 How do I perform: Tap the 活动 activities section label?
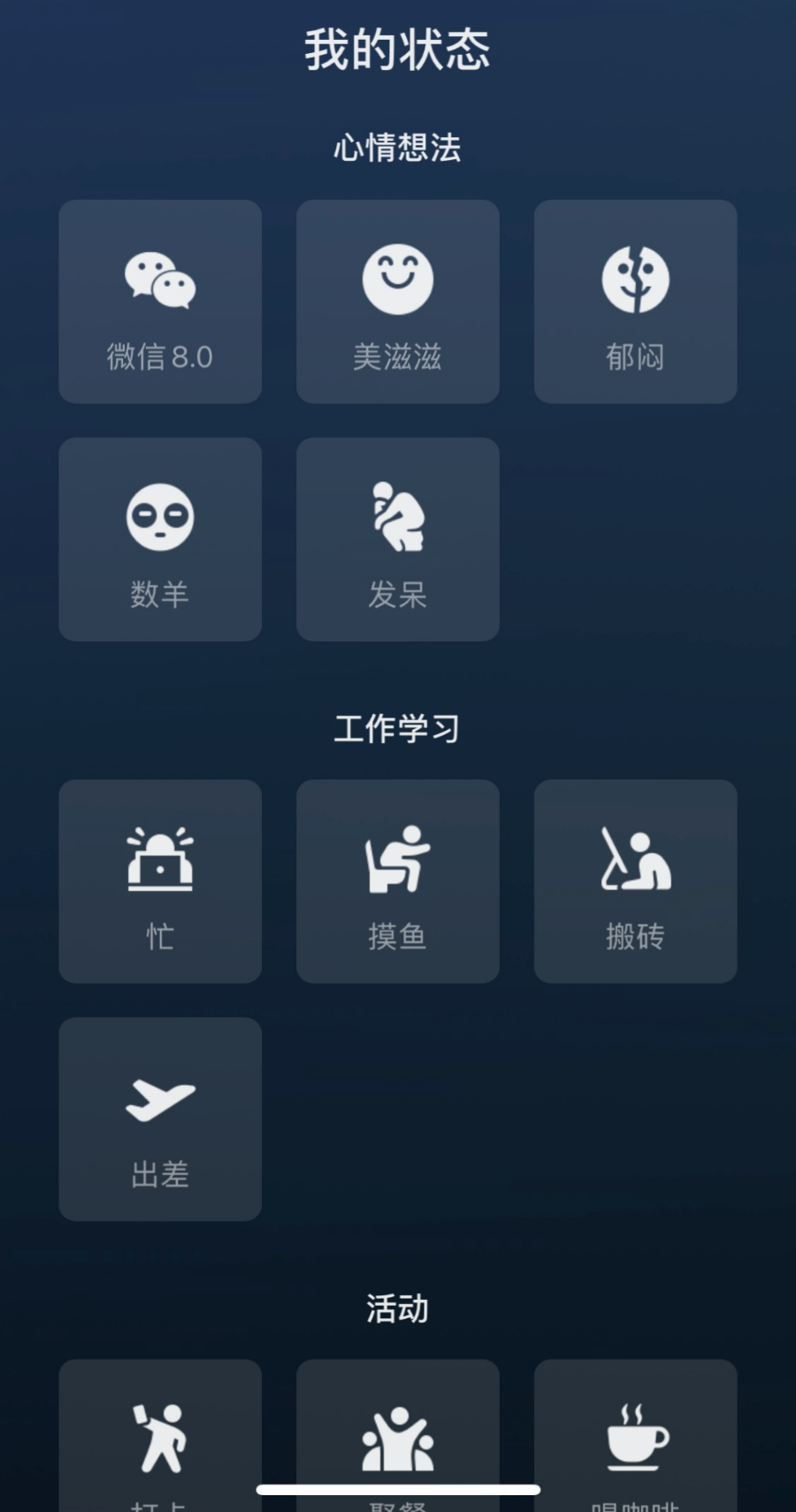(397, 1308)
